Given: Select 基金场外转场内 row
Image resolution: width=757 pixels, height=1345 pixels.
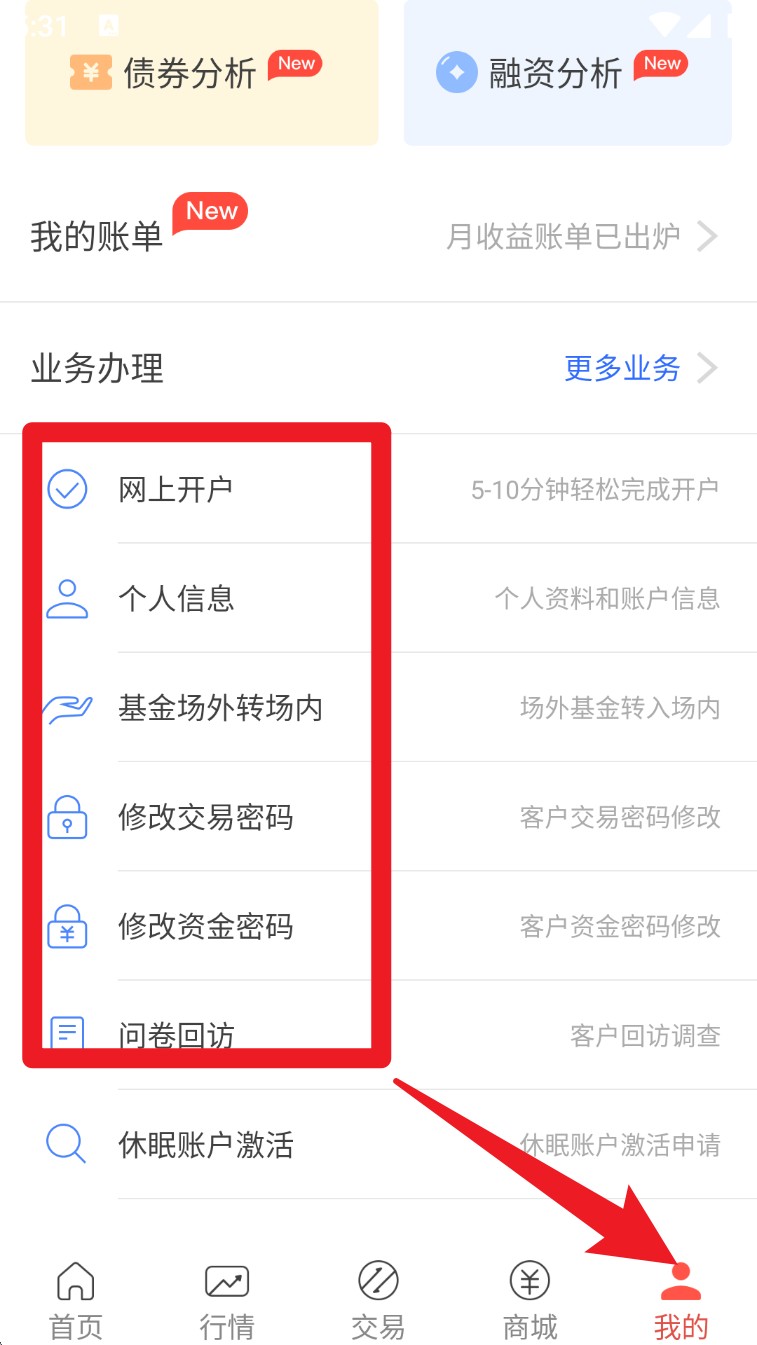Looking at the screenshot, I should (x=378, y=708).
